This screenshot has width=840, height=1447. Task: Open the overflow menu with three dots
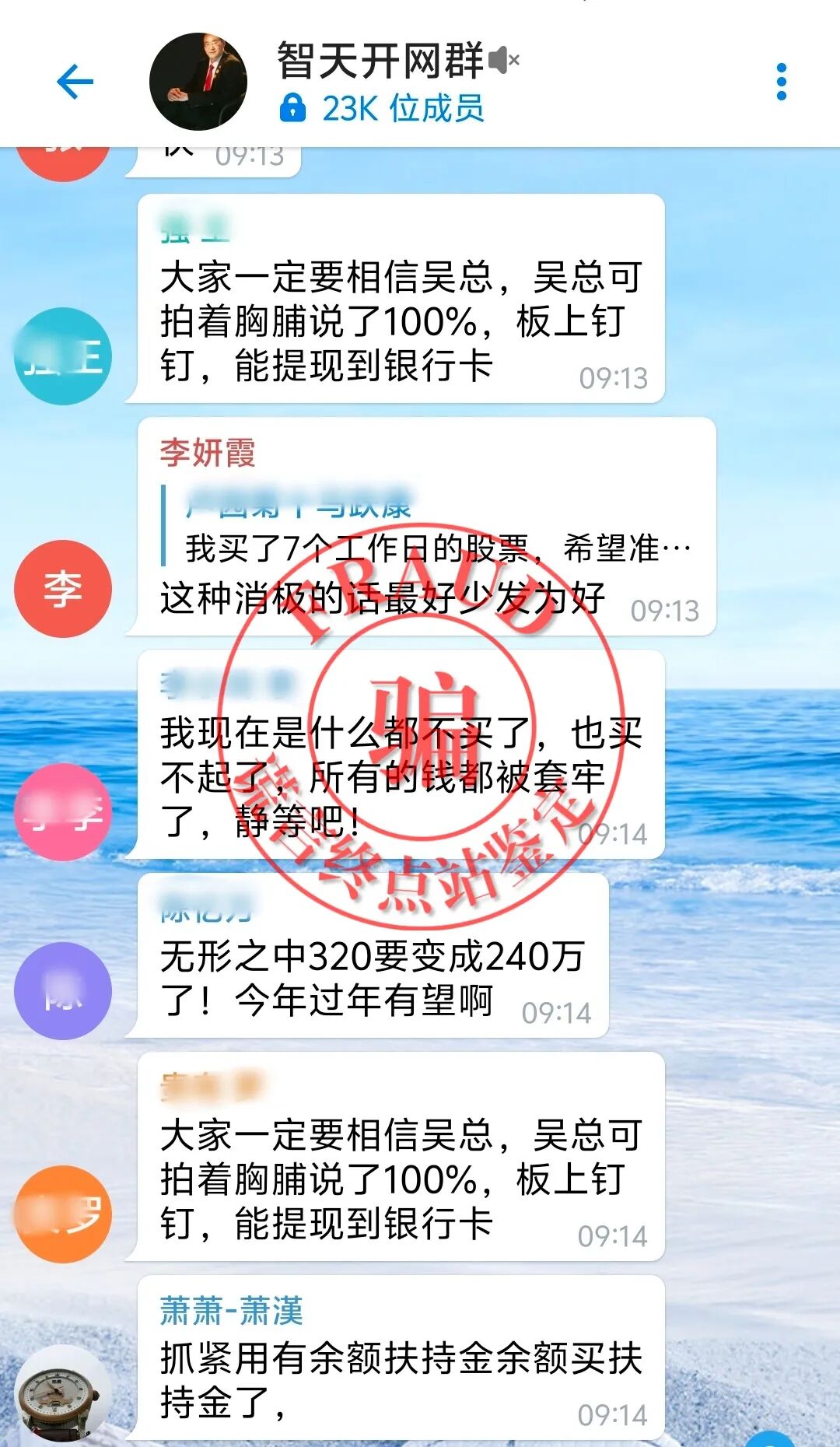781,82
